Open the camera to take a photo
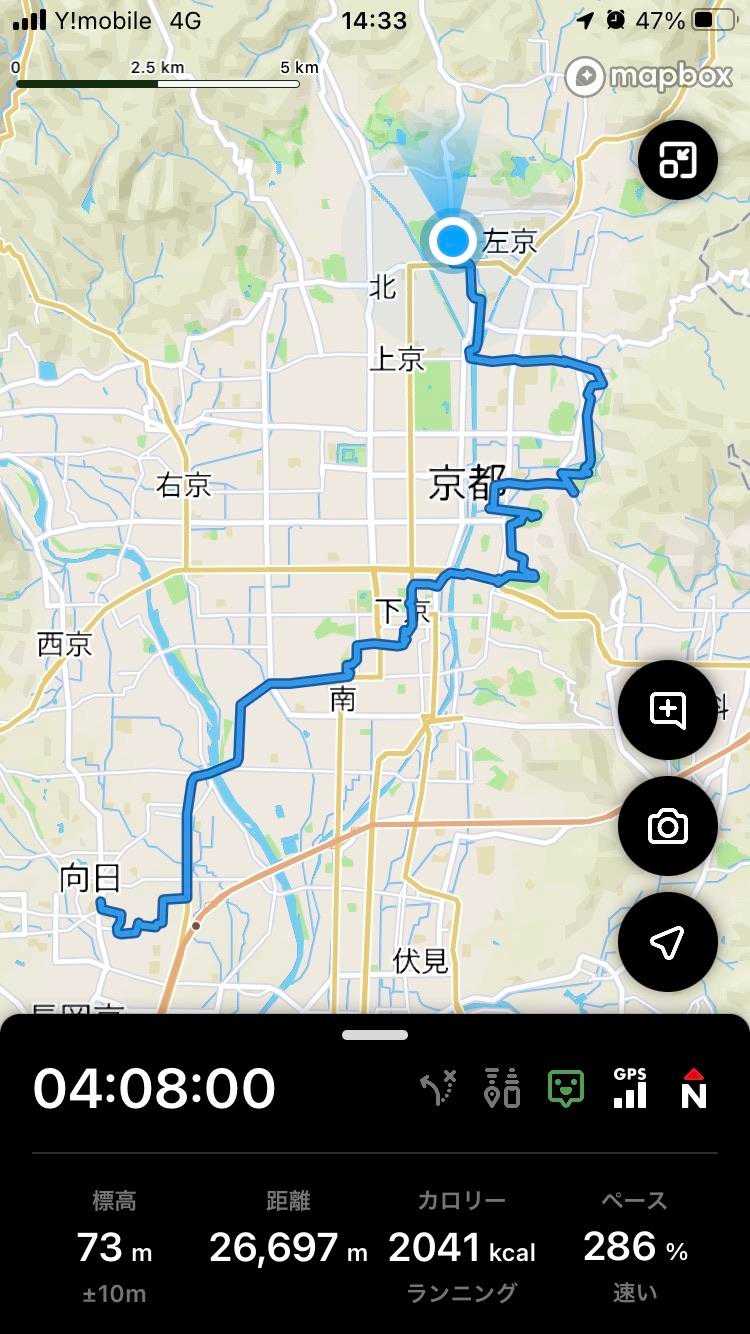 pos(667,827)
